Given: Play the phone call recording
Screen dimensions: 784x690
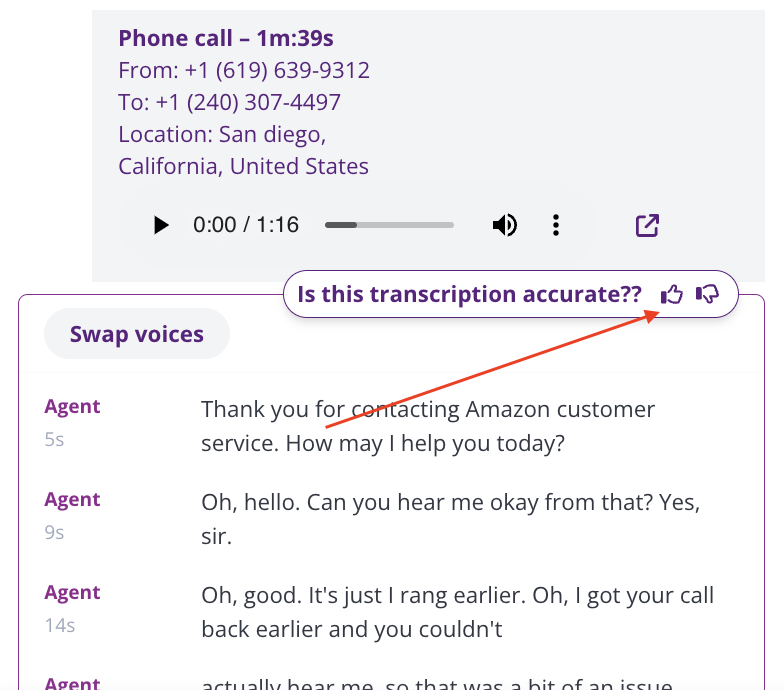Looking at the screenshot, I should [161, 225].
